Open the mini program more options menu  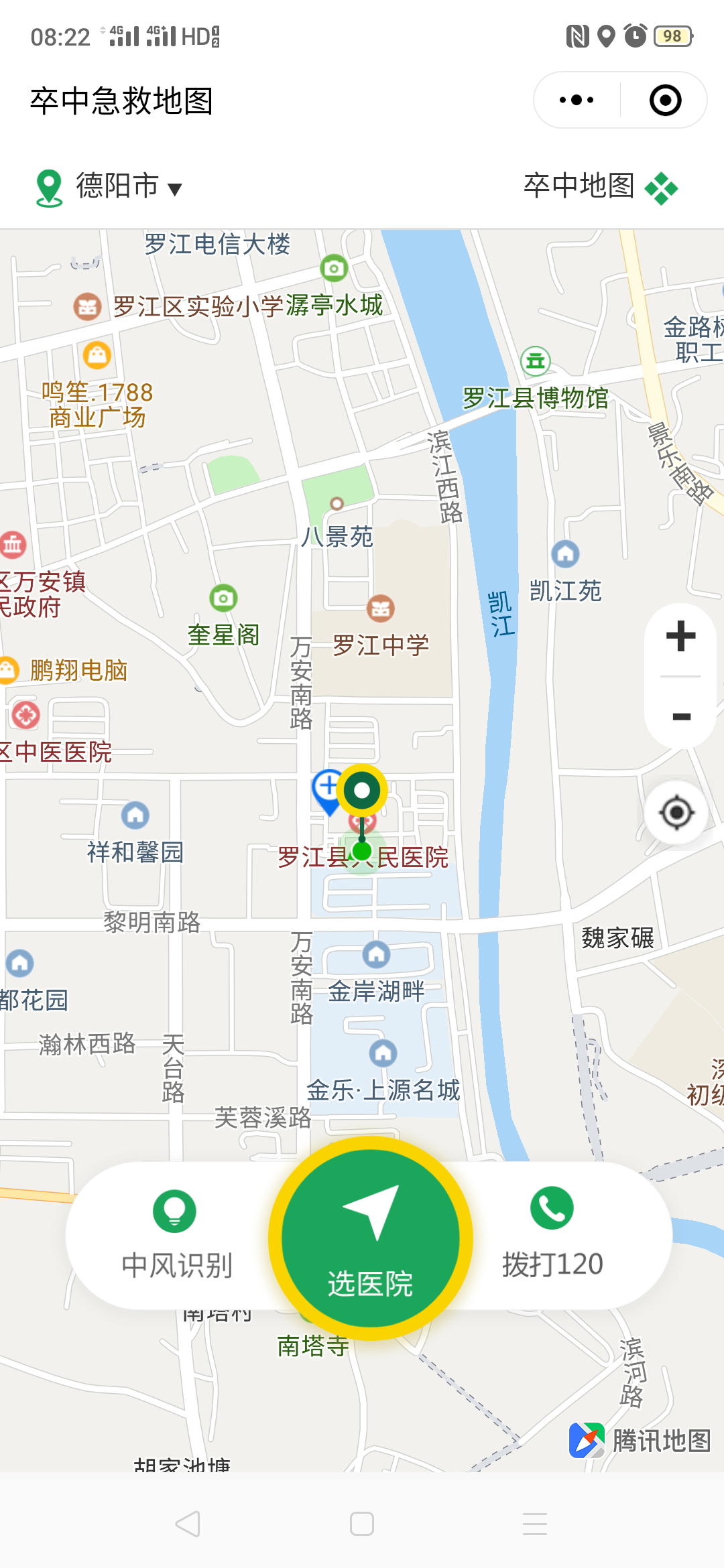(577, 101)
